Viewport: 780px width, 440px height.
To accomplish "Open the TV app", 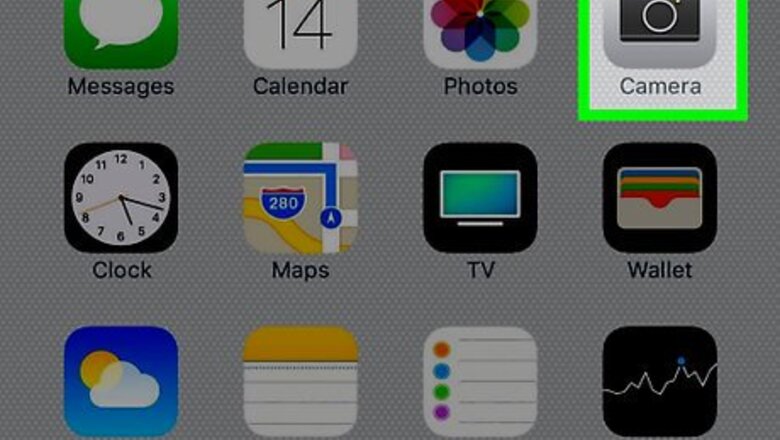I will pyautogui.click(x=480, y=197).
